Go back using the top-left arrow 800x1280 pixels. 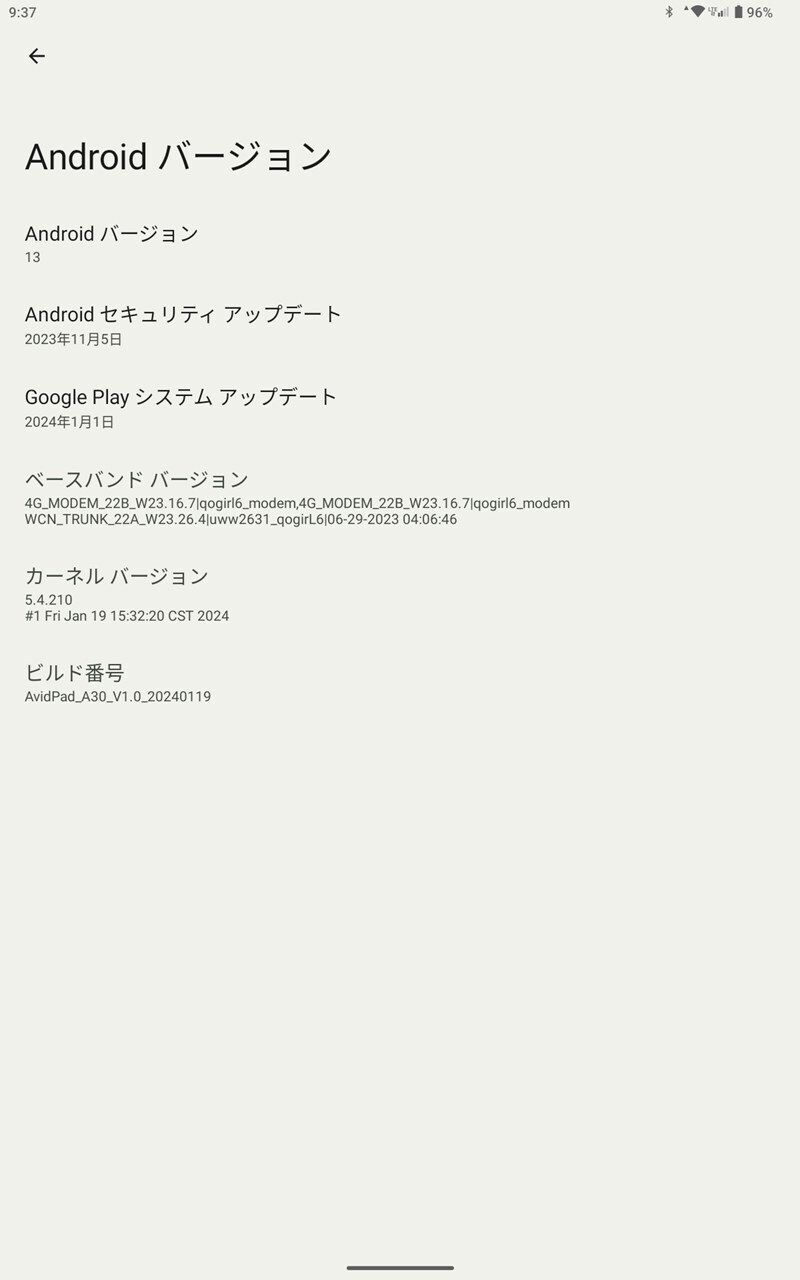click(x=37, y=56)
